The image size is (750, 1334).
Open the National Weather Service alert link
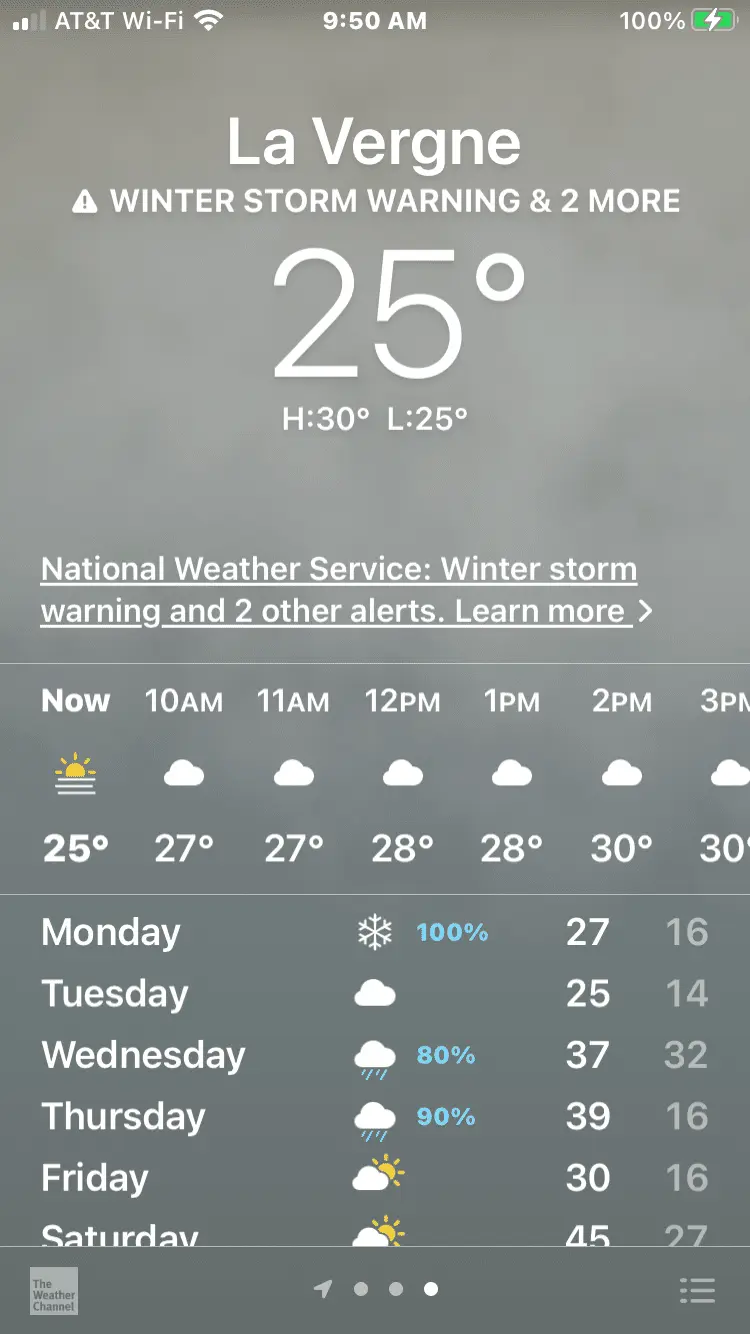[340, 590]
